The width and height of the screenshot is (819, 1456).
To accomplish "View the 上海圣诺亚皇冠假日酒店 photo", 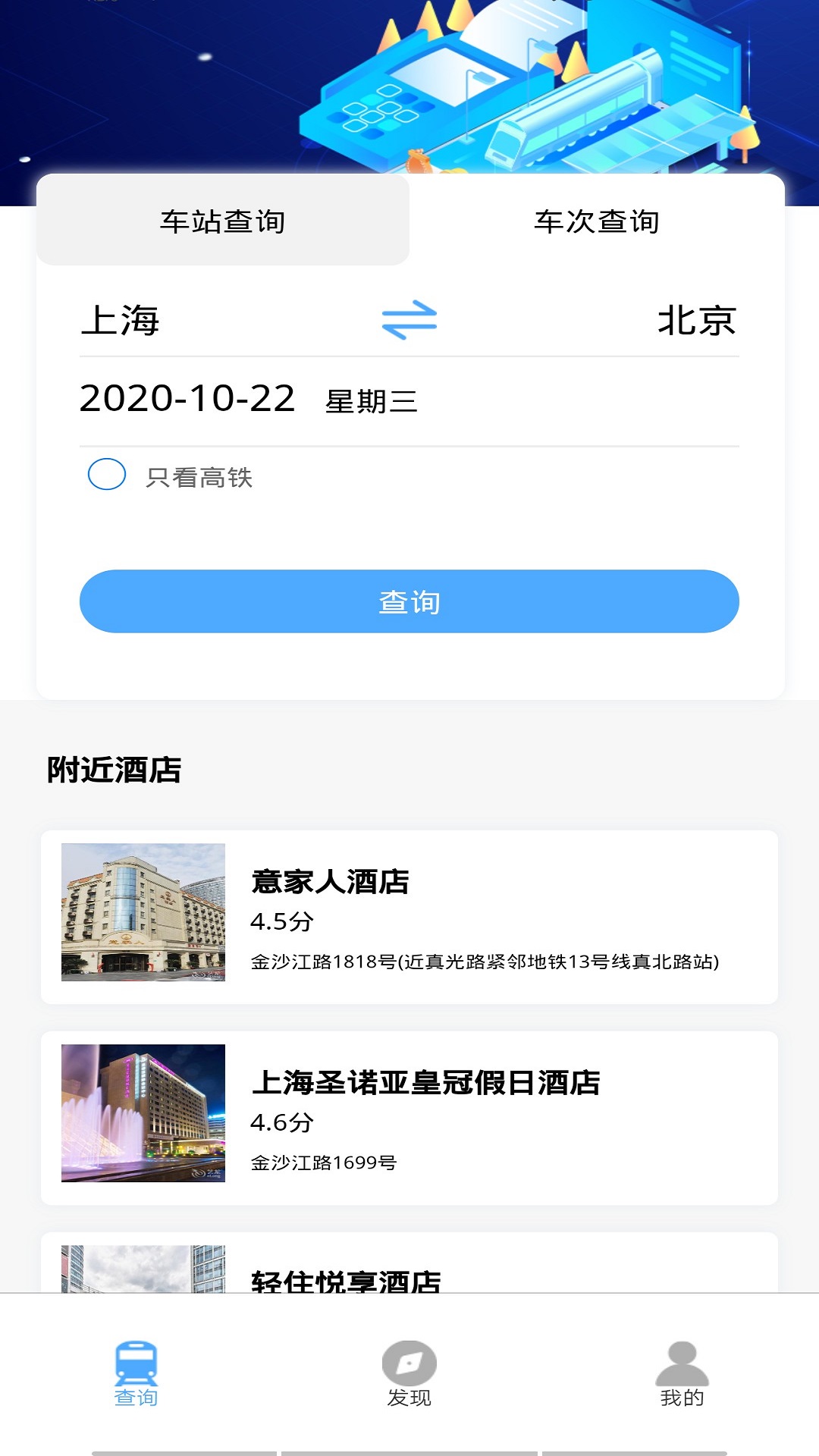I will pyautogui.click(x=143, y=1115).
